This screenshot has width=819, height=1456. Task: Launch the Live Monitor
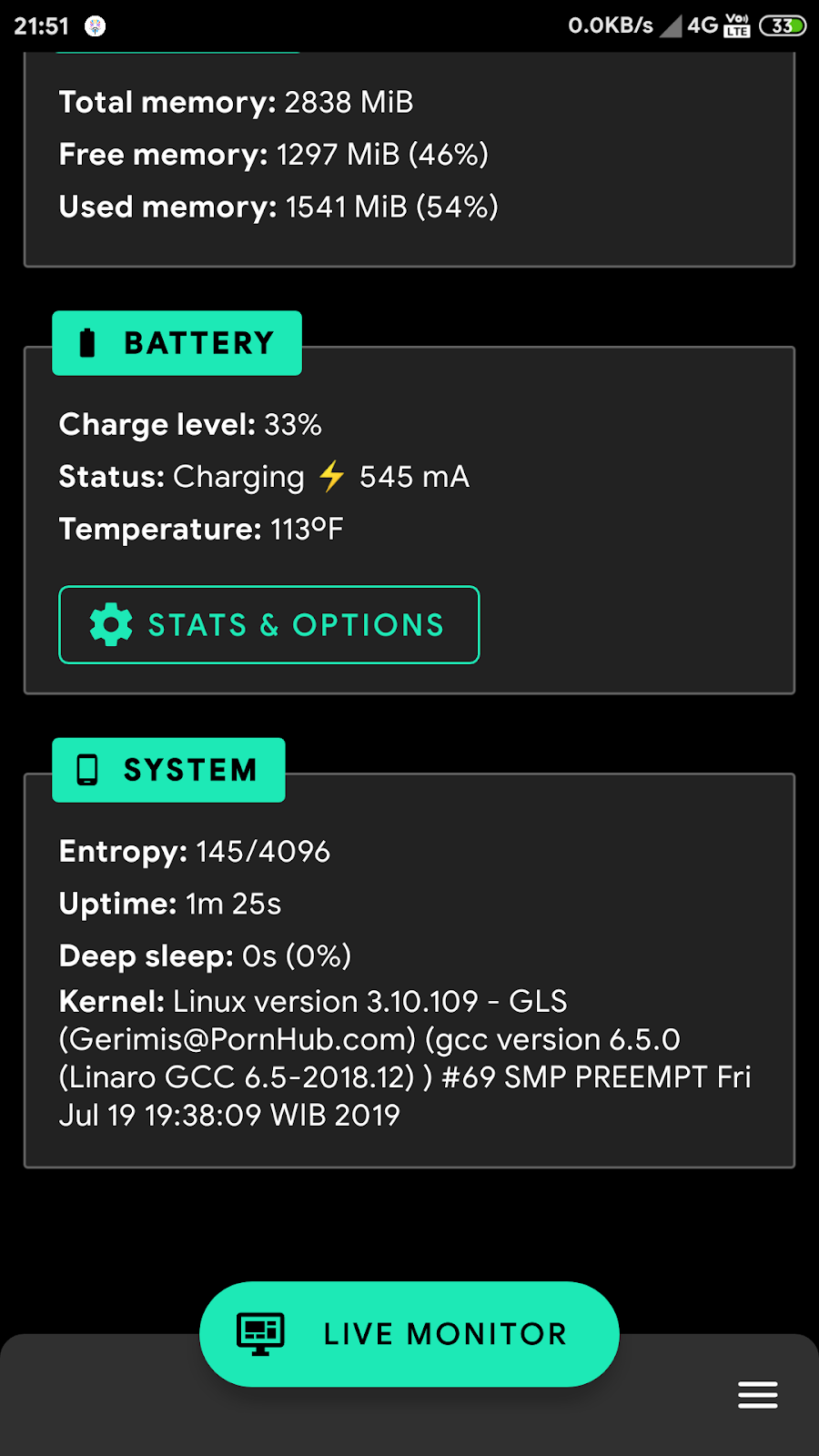pyautogui.click(x=409, y=1334)
